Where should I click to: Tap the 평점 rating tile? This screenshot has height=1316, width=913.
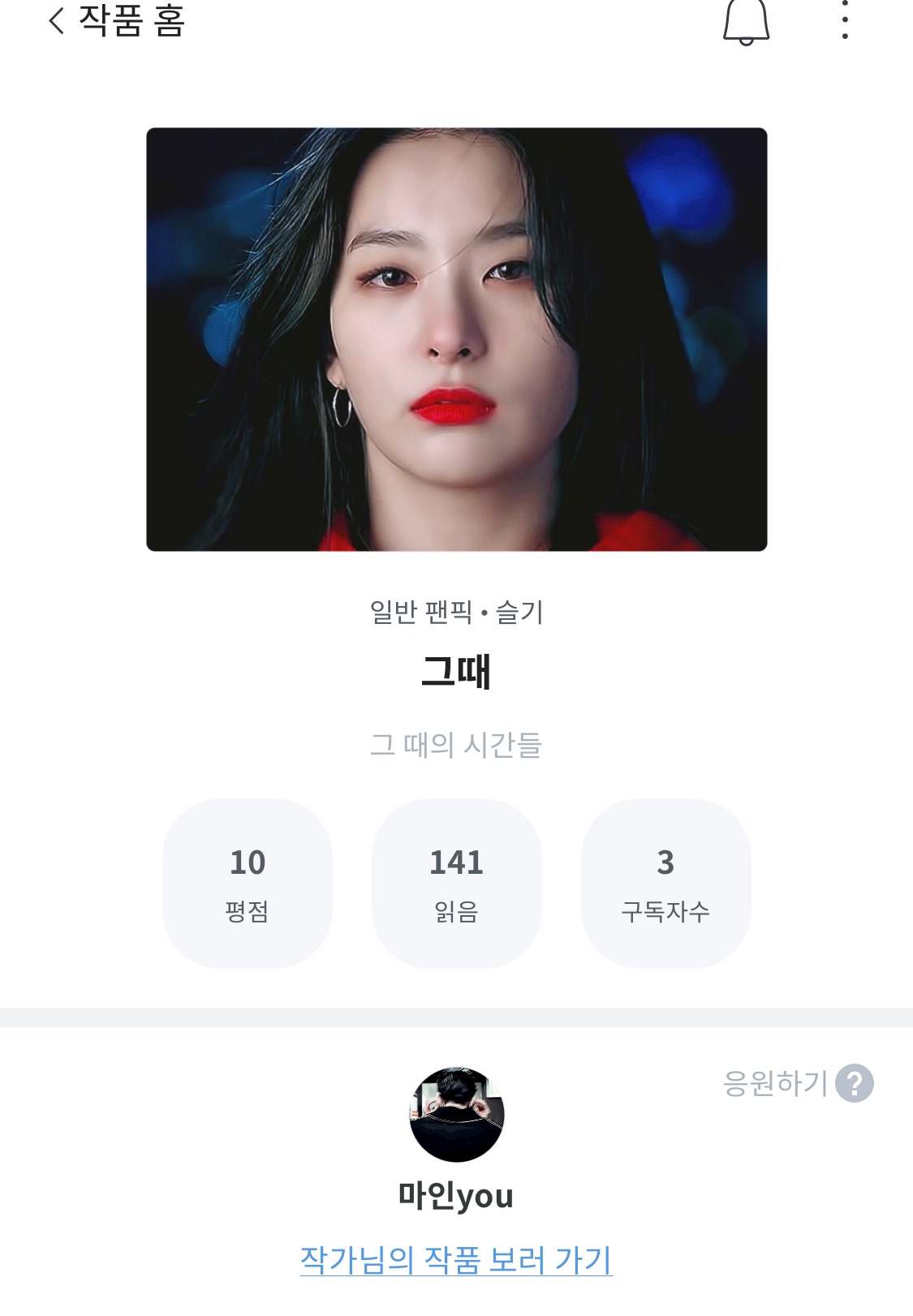tap(248, 883)
